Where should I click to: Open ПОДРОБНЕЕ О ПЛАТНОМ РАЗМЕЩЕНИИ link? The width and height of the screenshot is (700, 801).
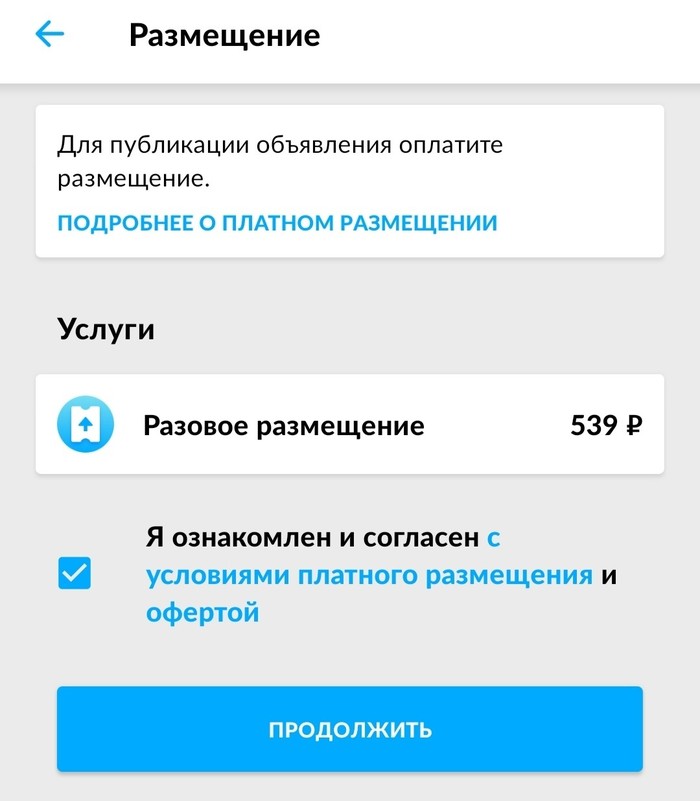pos(277,222)
